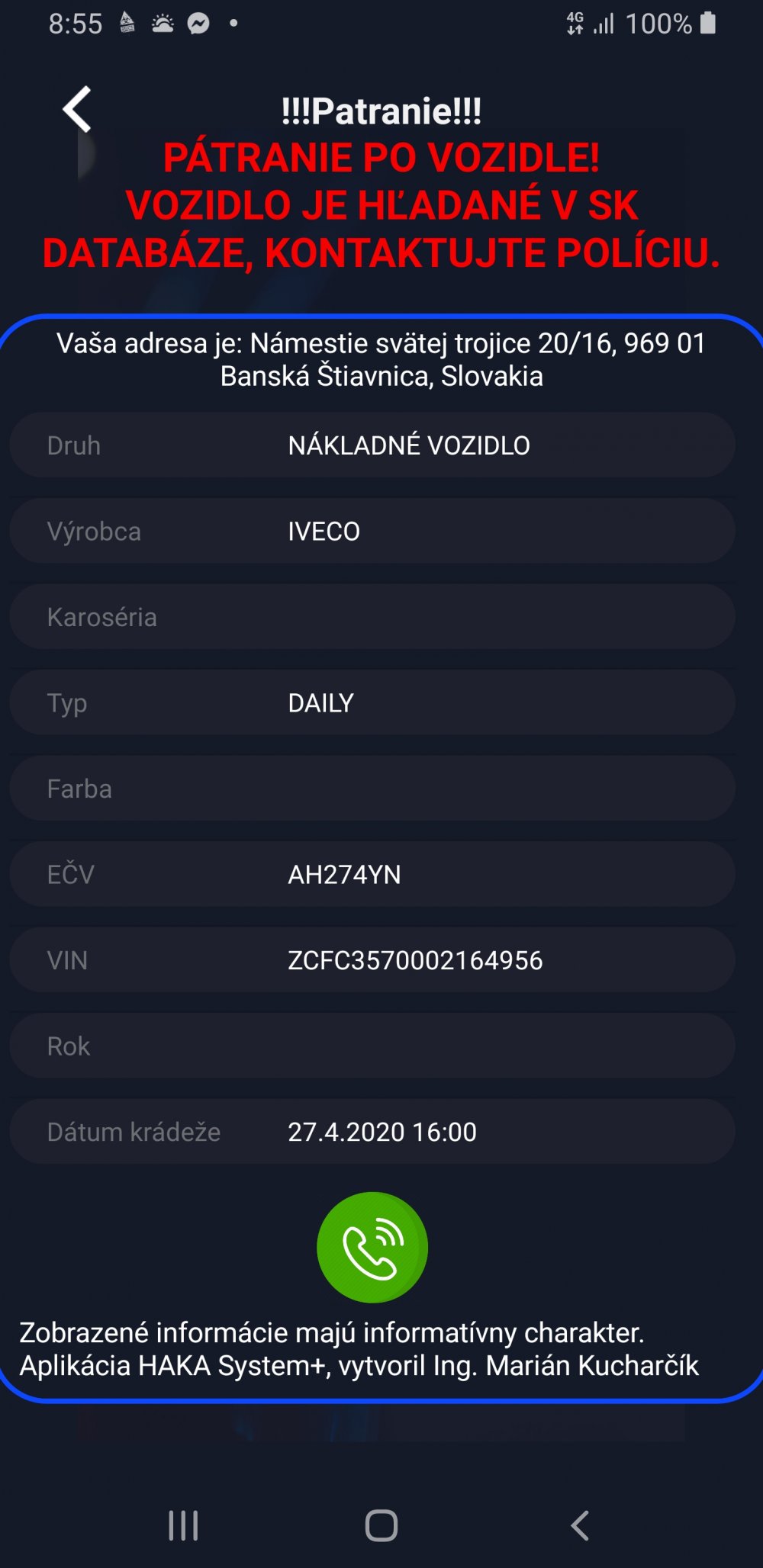This screenshot has height=1568, width=763.
Task: Open recent apps from the navigation bar
Action: (x=183, y=1525)
